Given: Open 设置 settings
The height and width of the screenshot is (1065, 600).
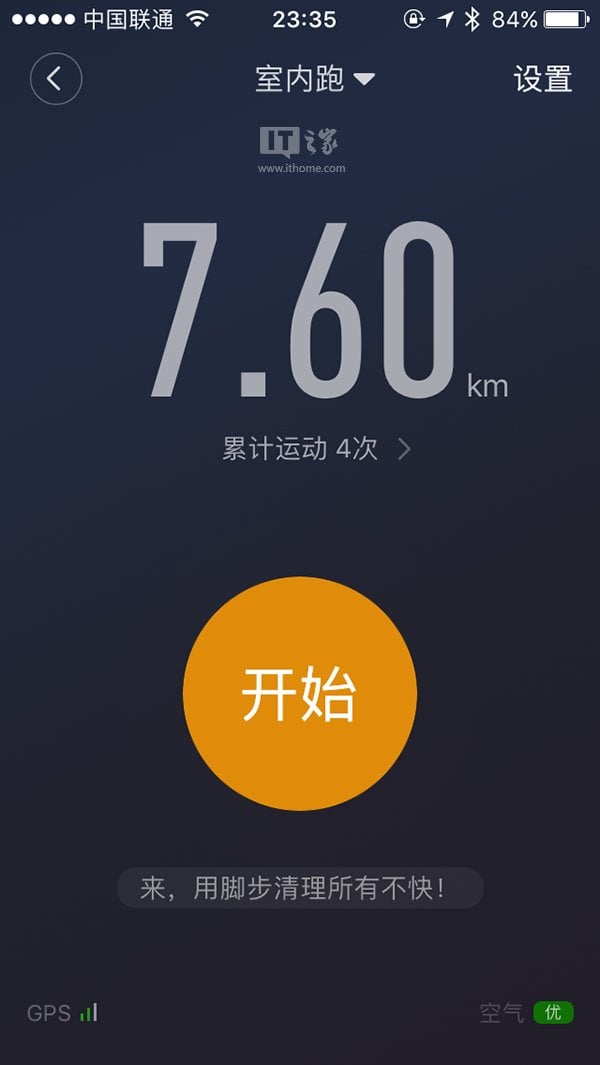Looking at the screenshot, I should 543,79.
